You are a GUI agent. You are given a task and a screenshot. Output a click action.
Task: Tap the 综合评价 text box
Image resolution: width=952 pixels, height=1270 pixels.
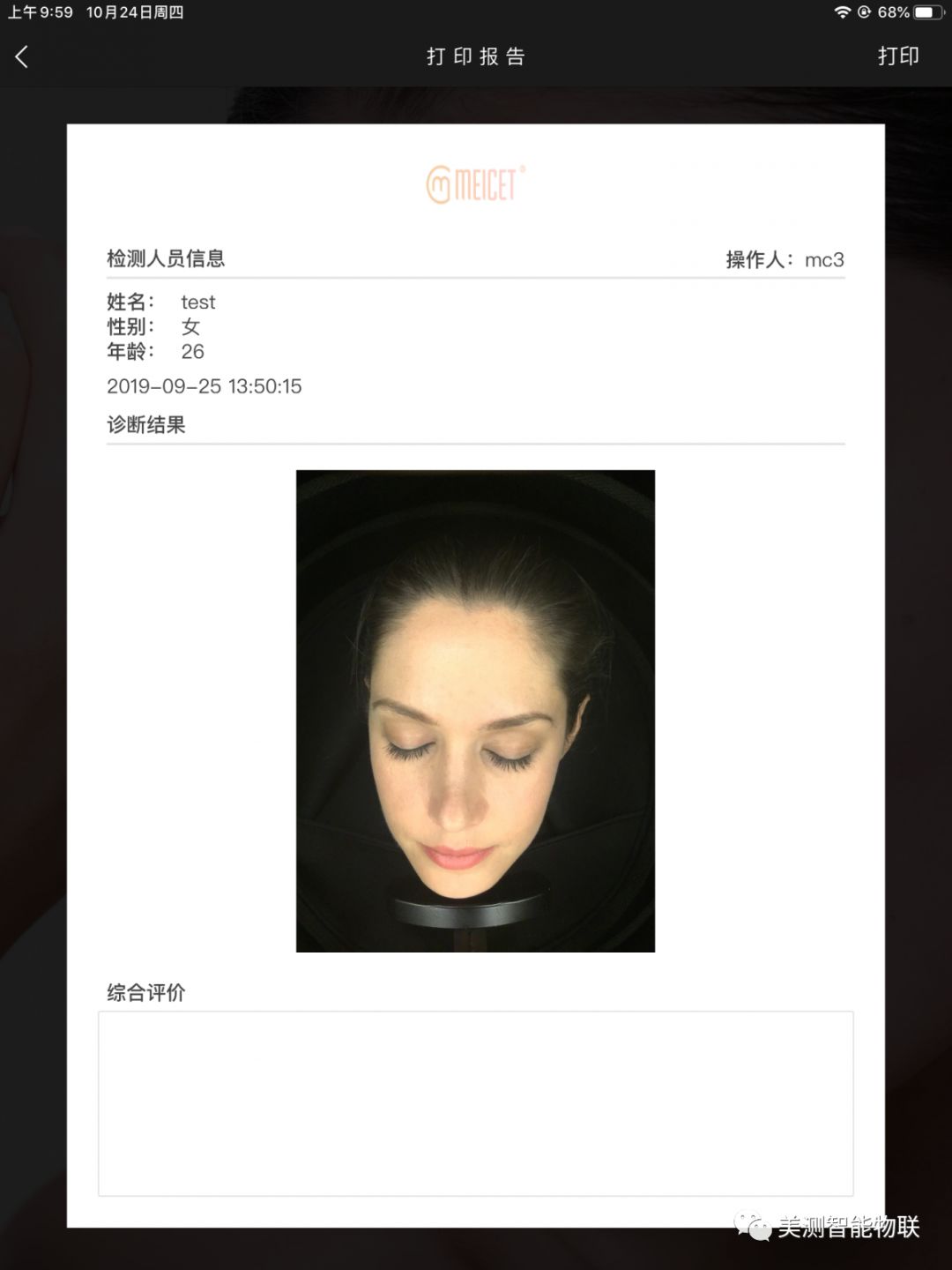[475, 1102]
